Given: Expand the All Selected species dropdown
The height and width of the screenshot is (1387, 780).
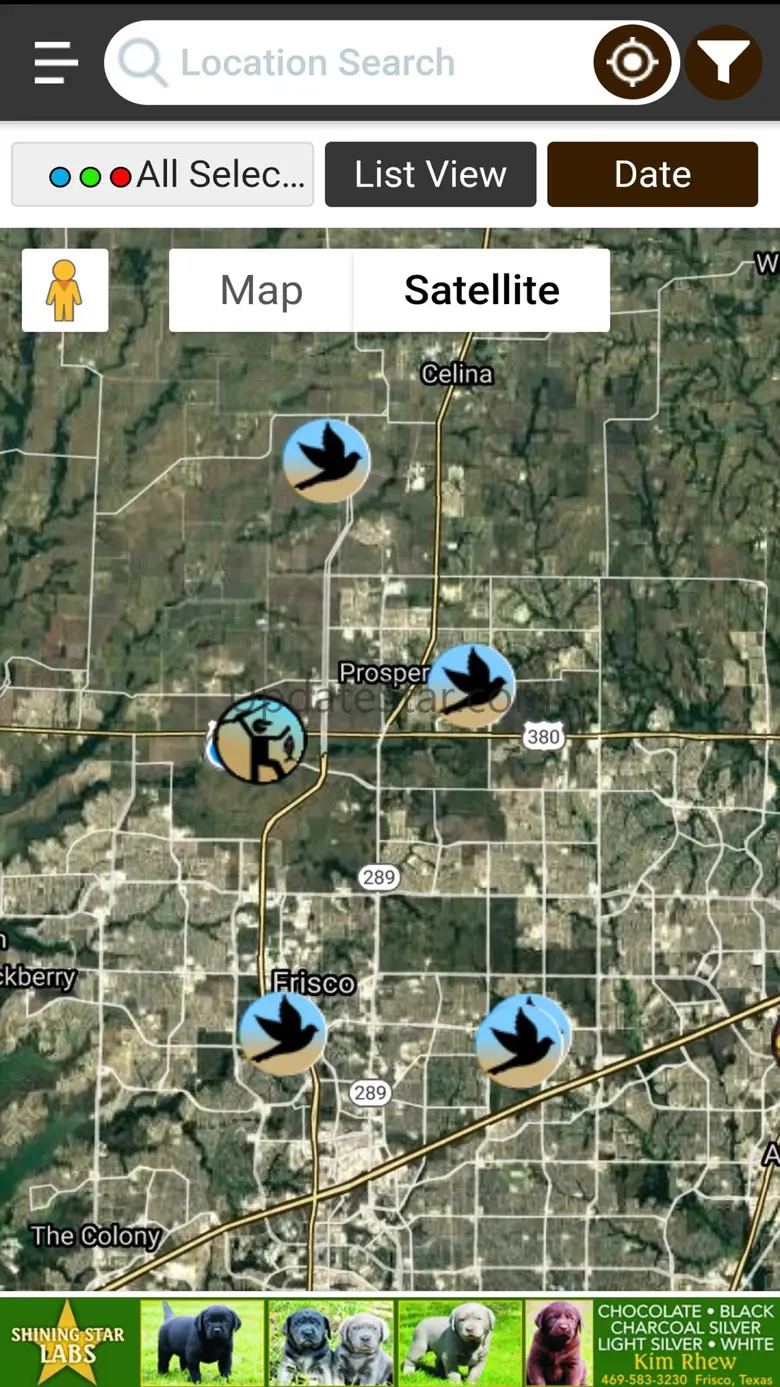Looking at the screenshot, I should pyautogui.click(x=163, y=175).
